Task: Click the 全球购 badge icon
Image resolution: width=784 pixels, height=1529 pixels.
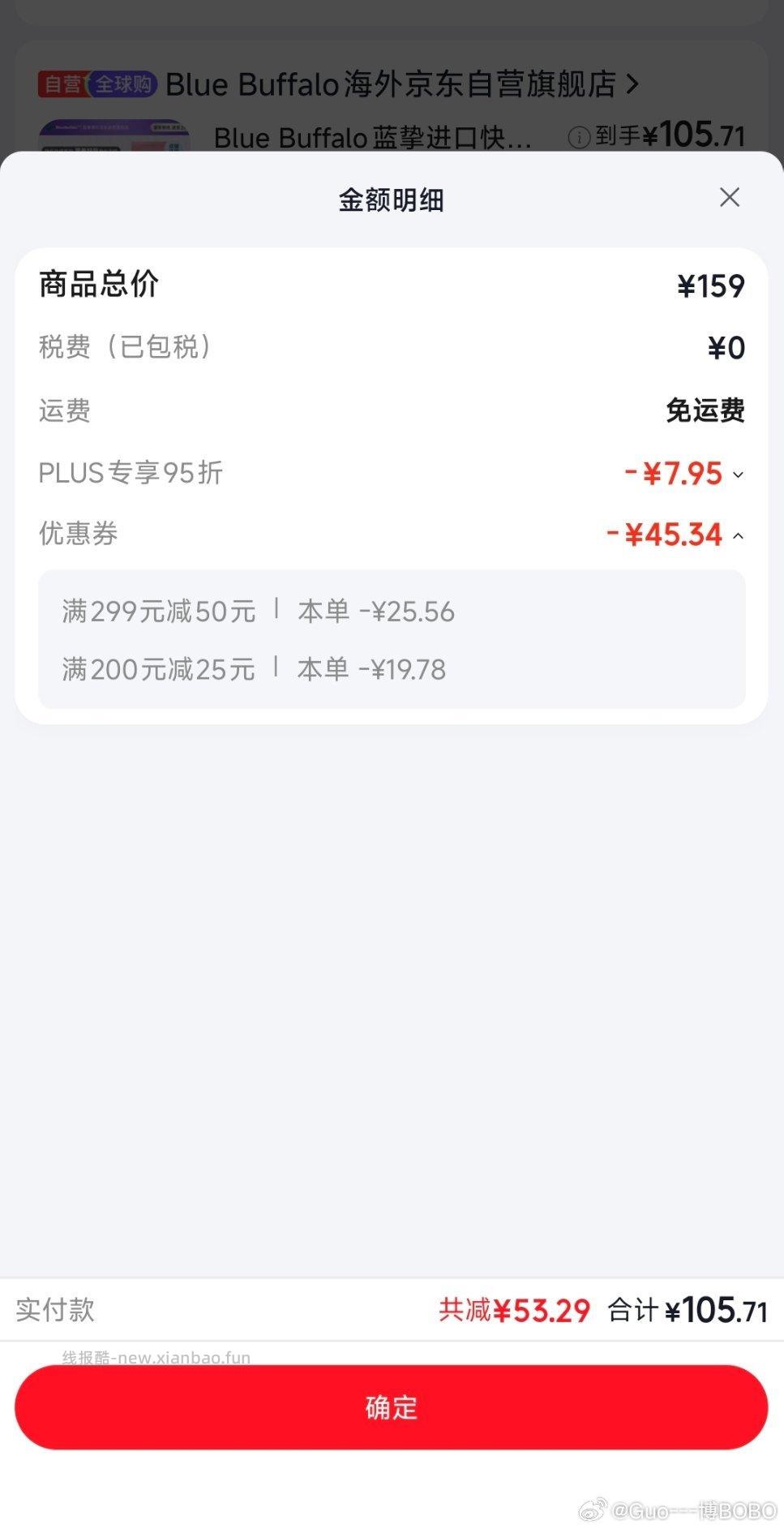Action: (x=120, y=84)
